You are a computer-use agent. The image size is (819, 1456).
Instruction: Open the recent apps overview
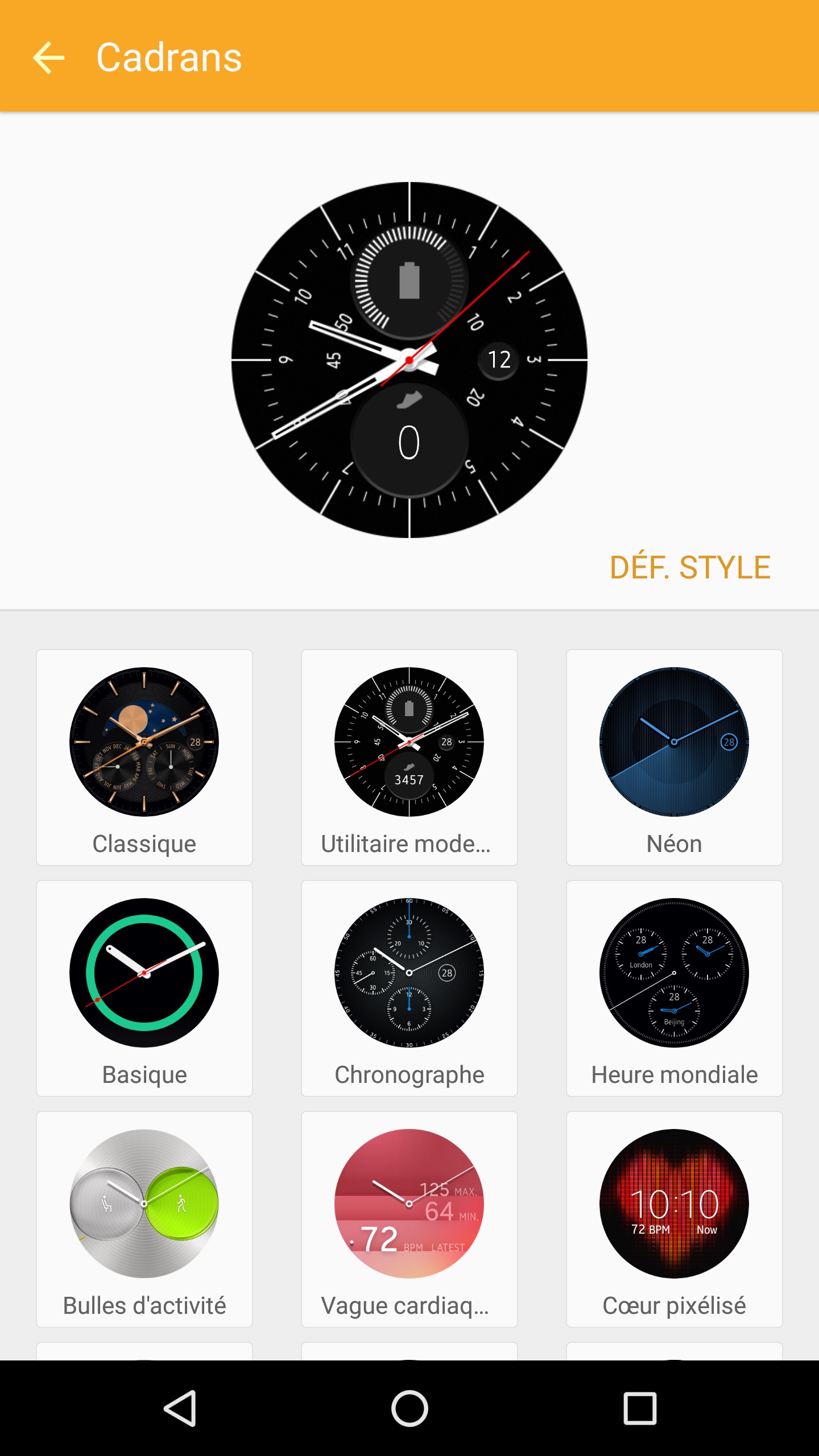[640, 1408]
